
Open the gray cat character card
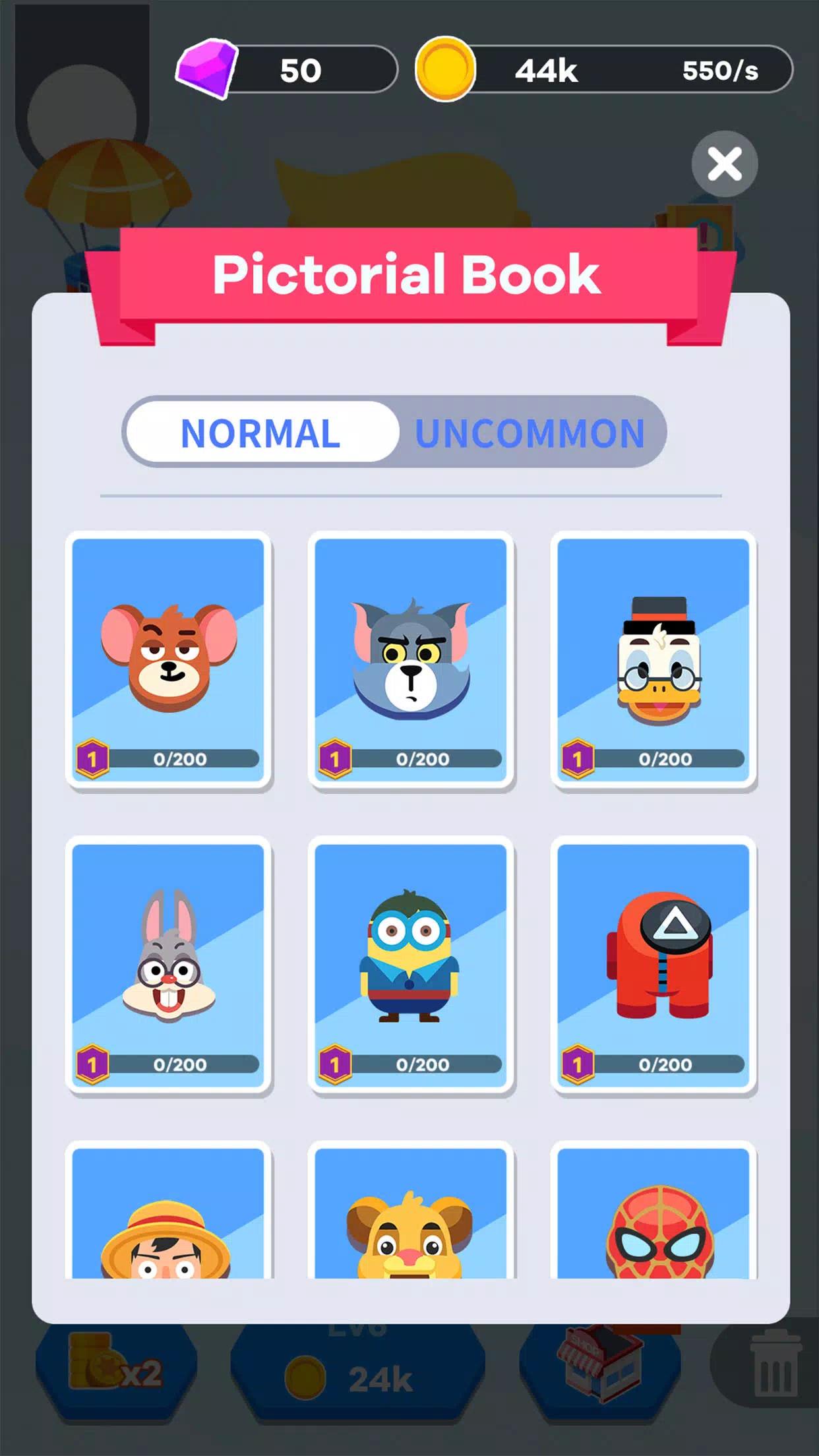[411, 659]
